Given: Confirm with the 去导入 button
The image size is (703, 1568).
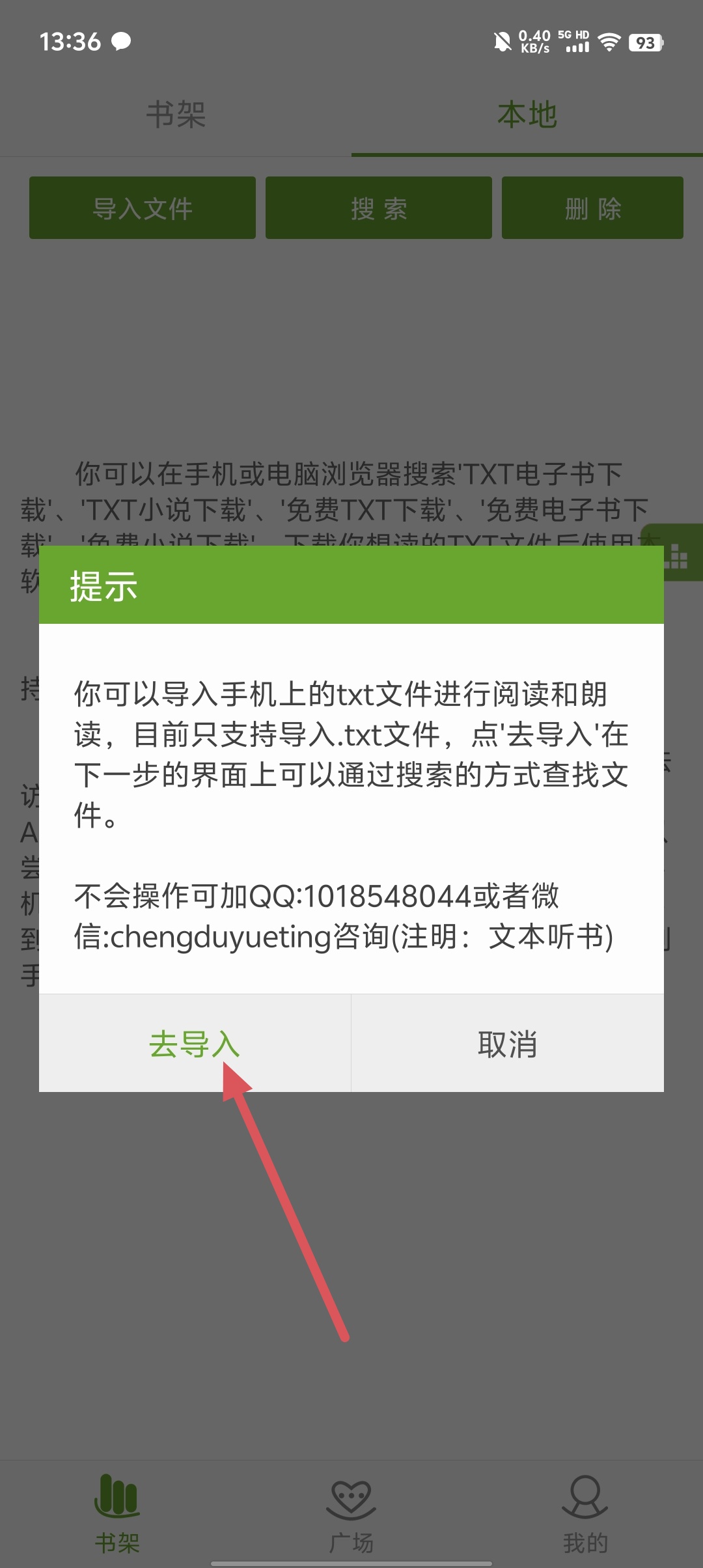Looking at the screenshot, I should click(195, 1043).
